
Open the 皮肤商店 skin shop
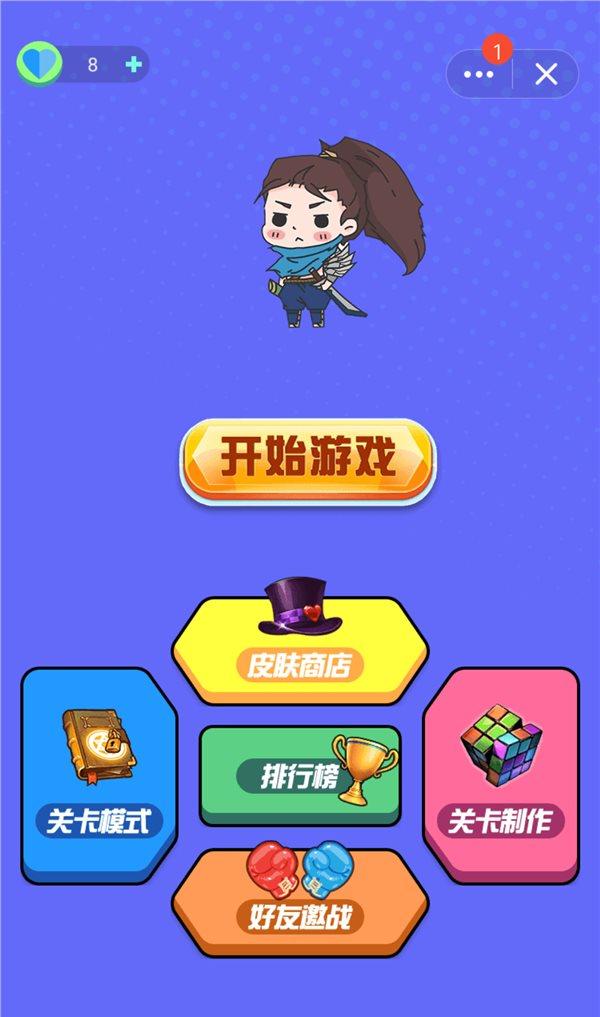pyautogui.click(x=300, y=650)
